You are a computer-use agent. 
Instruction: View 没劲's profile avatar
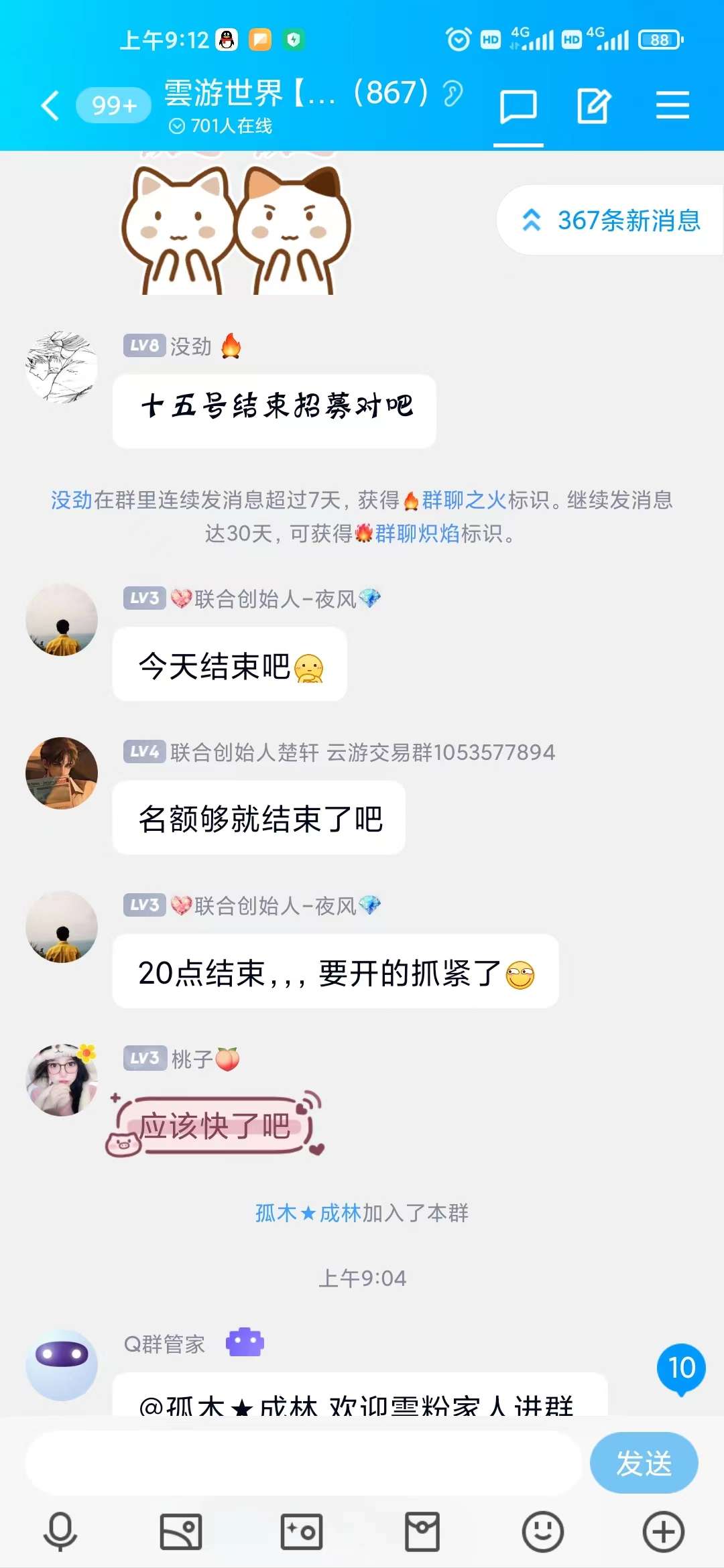tap(62, 367)
